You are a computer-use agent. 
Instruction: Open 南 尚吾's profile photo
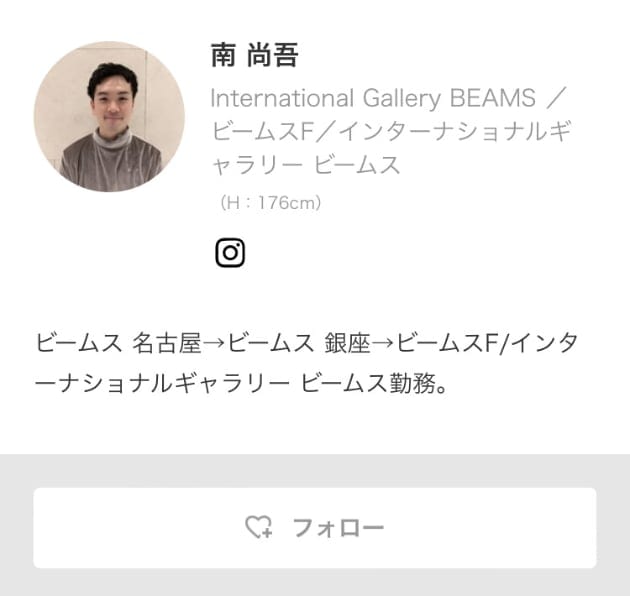[109, 116]
